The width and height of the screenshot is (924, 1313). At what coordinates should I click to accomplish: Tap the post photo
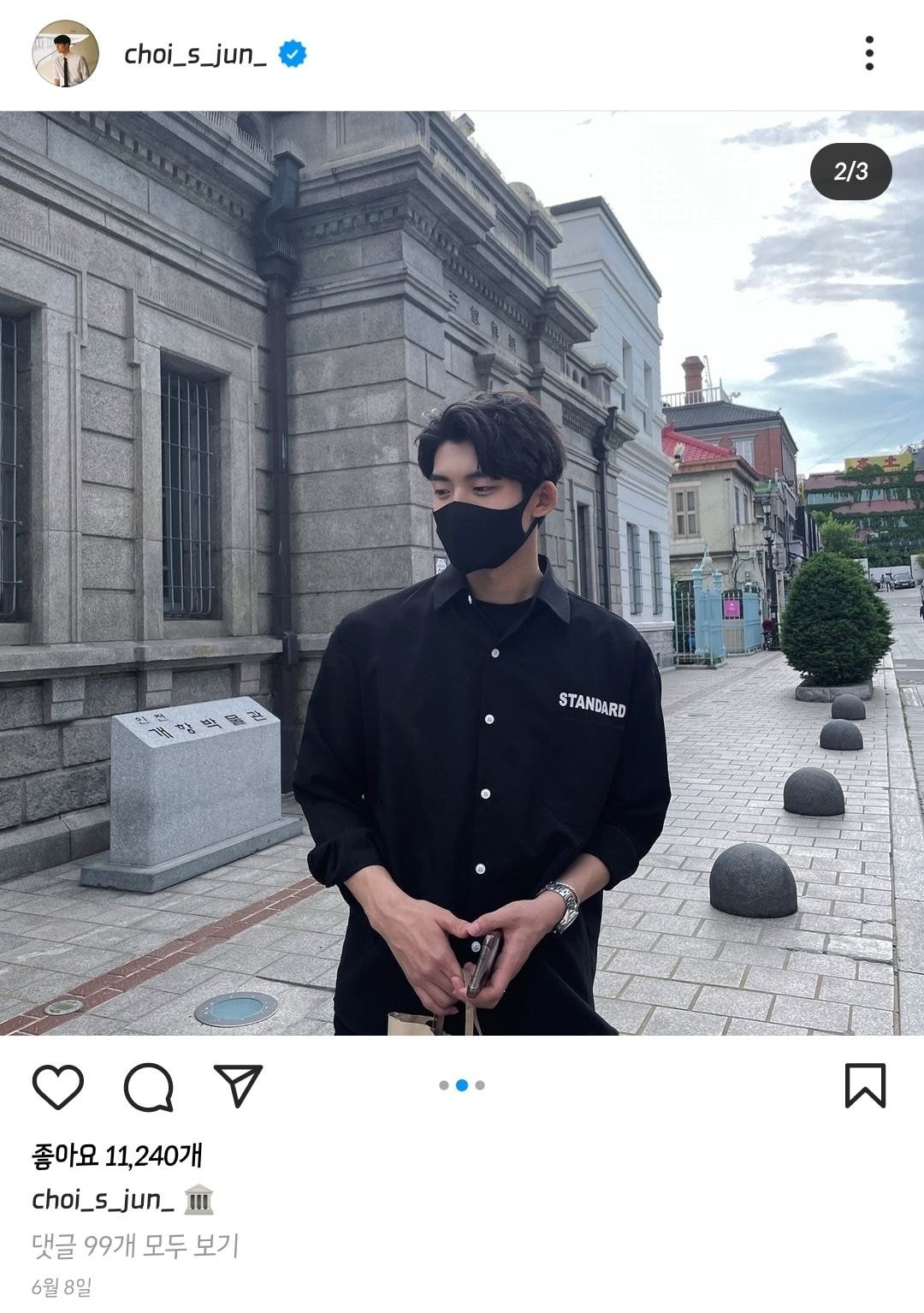(x=462, y=573)
